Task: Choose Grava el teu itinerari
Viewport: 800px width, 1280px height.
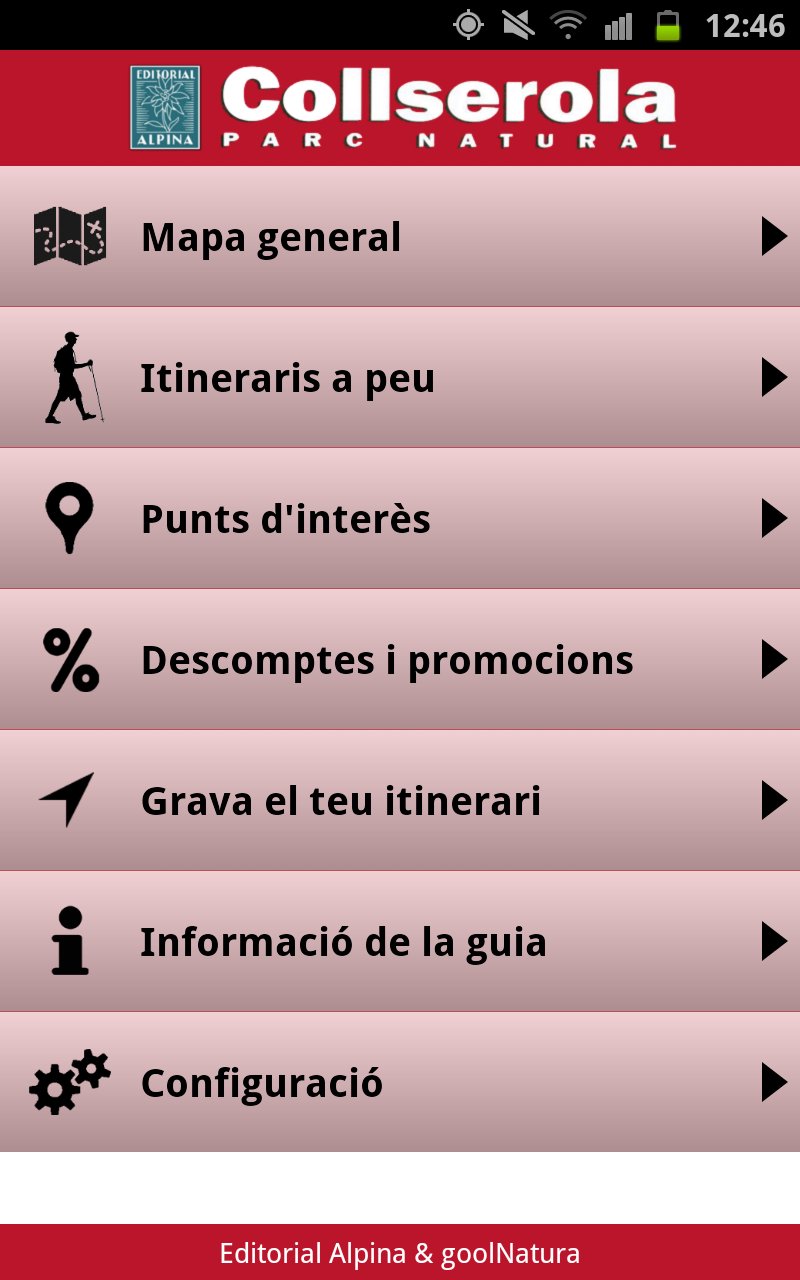Action: coord(400,801)
